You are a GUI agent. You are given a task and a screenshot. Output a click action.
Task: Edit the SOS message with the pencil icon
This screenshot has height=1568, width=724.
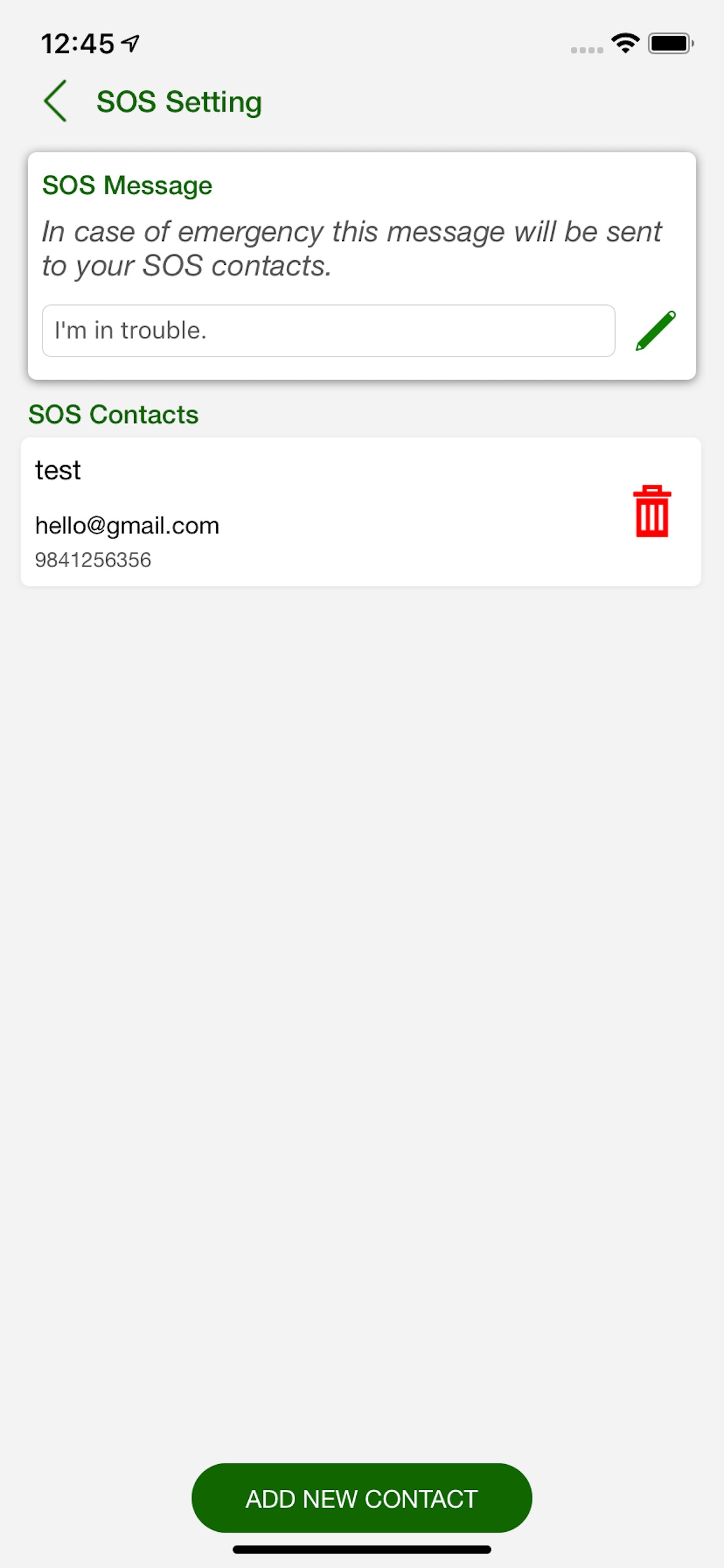(x=655, y=331)
